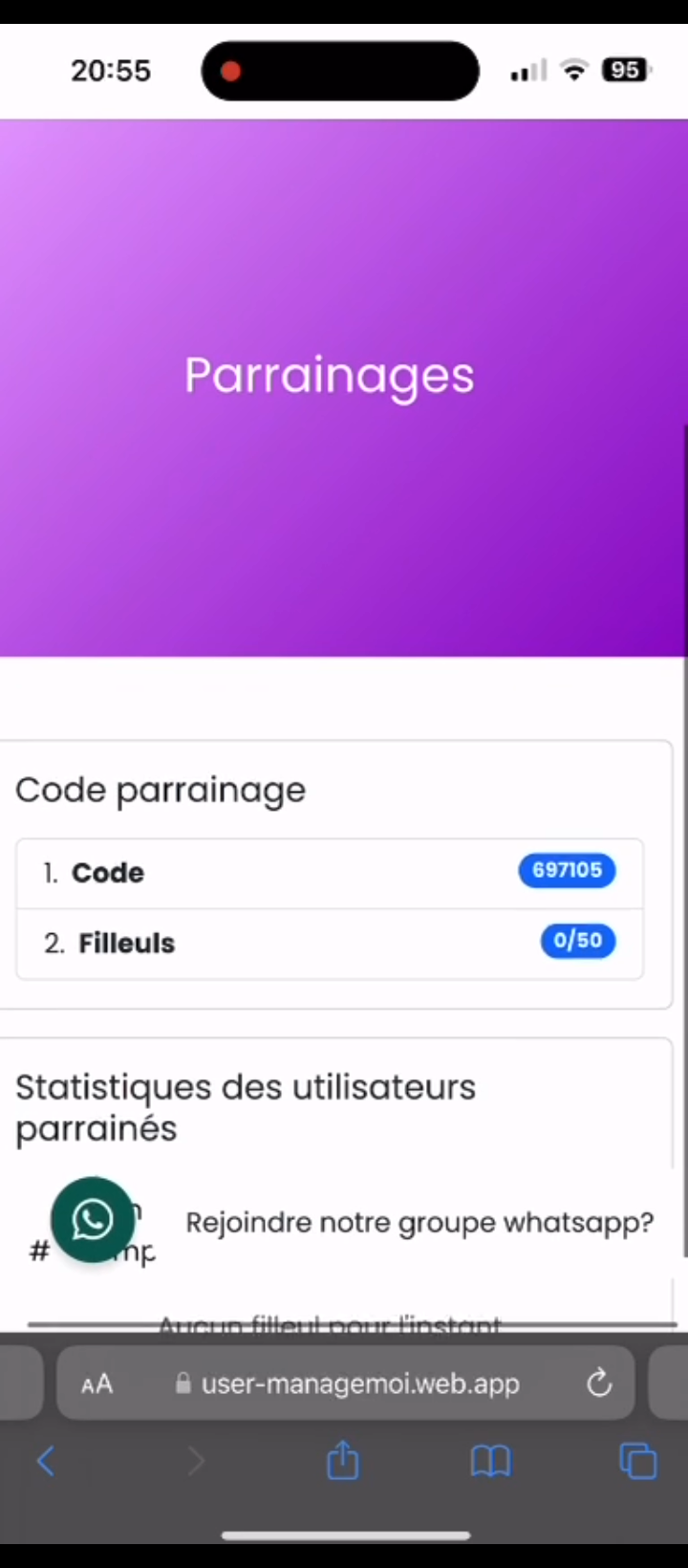Show open Safari tabs
The height and width of the screenshot is (1568, 688).
[x=638, y=1461]
